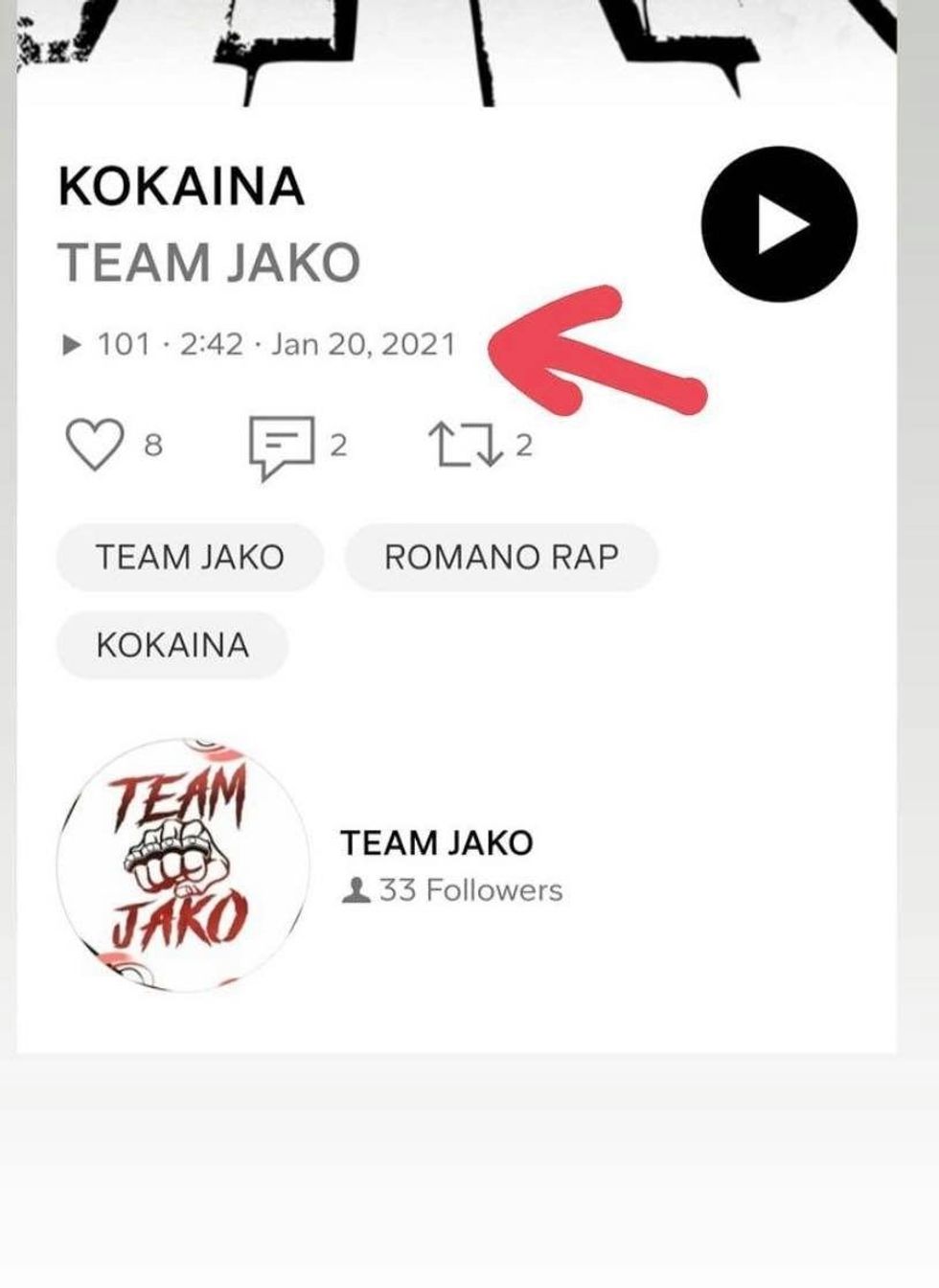Like the KOKAINA track
This screenshot has width=939, height=1288.
click(x=94, y=446)
